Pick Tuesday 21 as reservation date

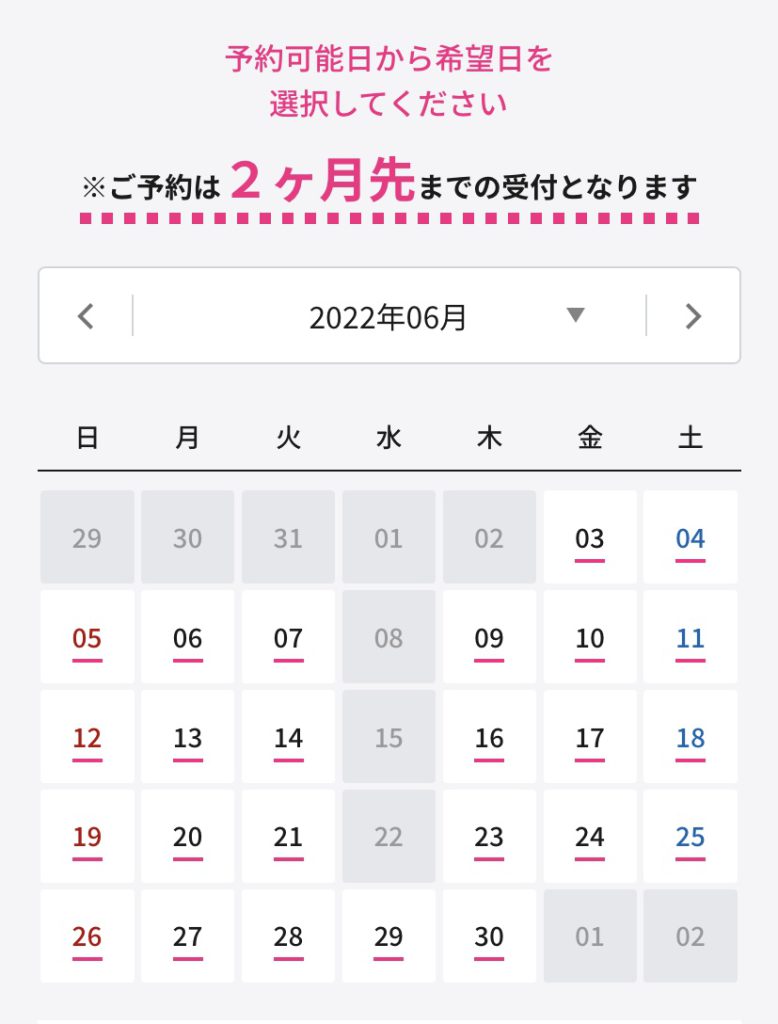pos(288,836)
